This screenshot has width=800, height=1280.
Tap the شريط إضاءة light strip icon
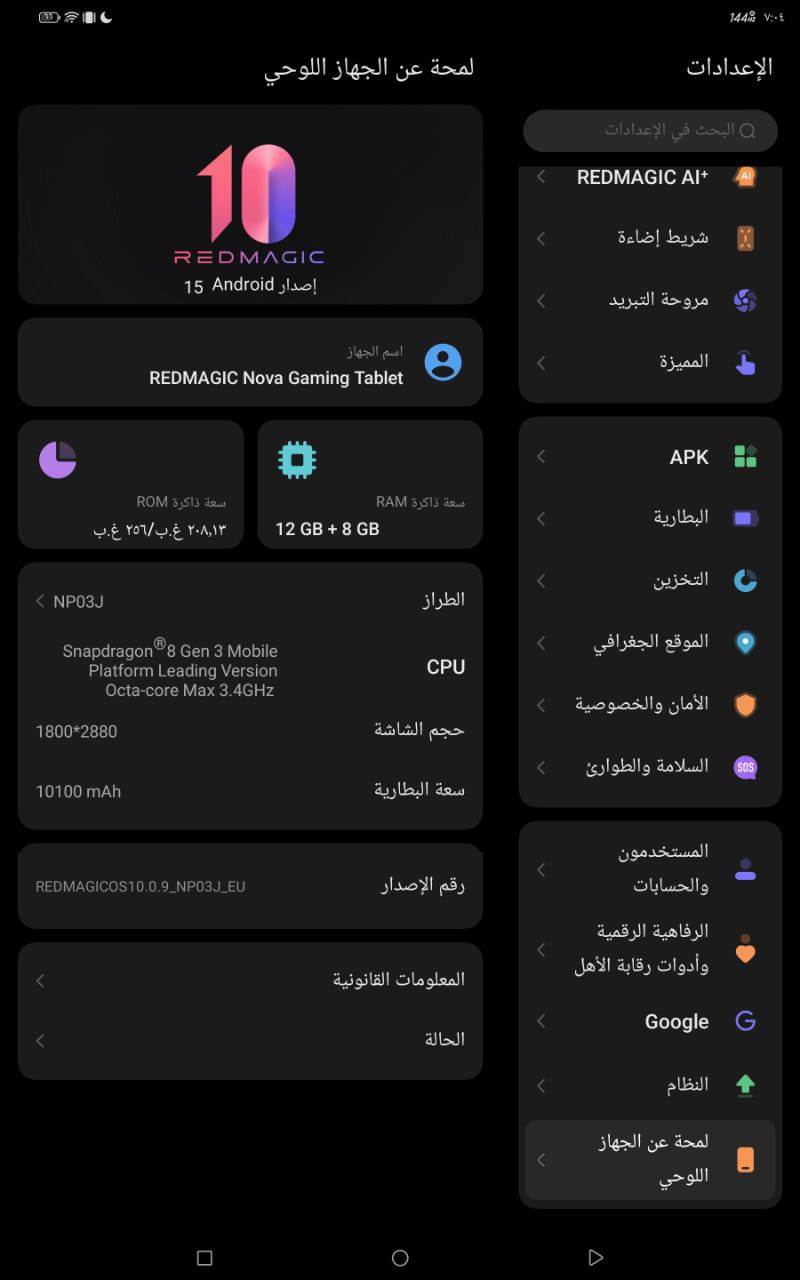744,238
